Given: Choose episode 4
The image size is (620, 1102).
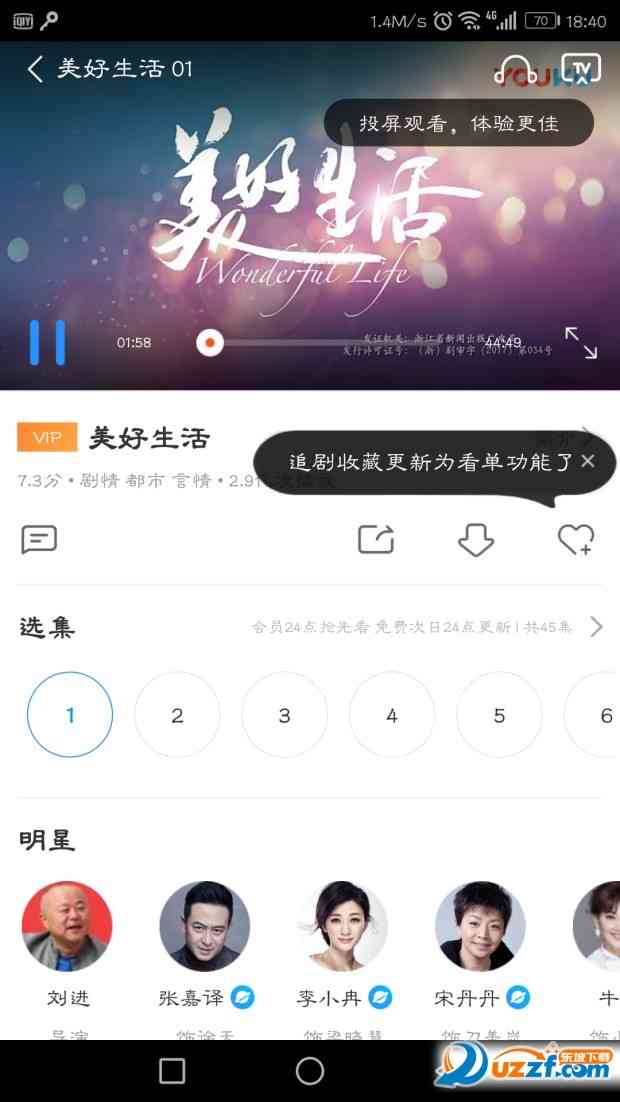Looking at the screenshot, I should (391, 715).
